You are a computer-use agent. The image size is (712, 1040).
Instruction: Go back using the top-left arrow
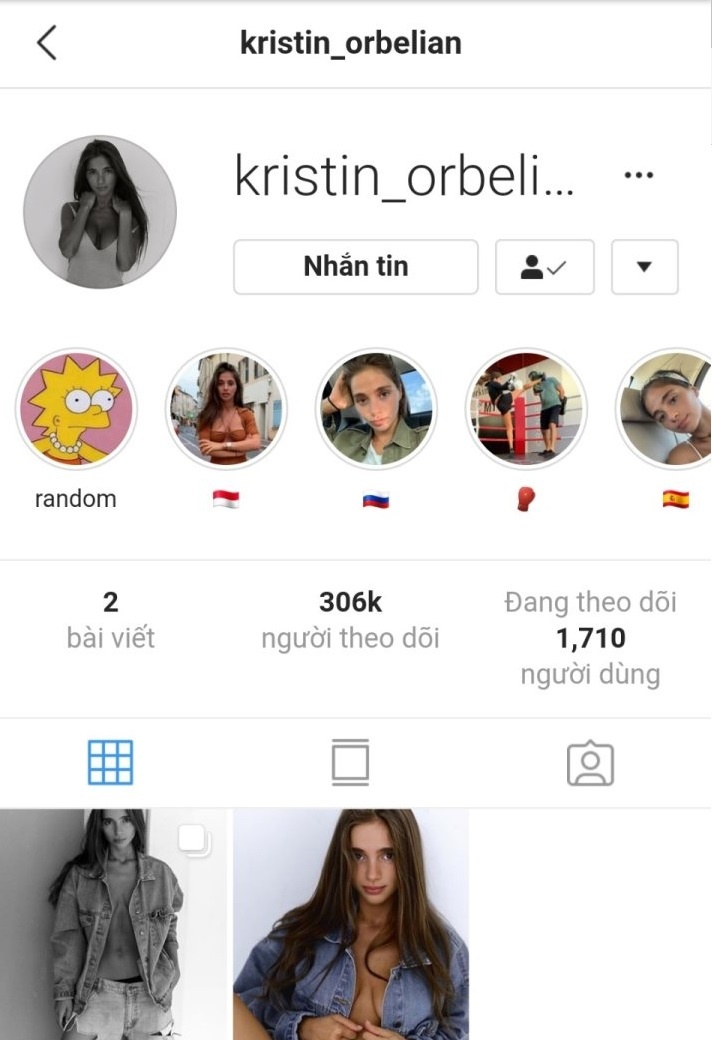tap(46, 43)
